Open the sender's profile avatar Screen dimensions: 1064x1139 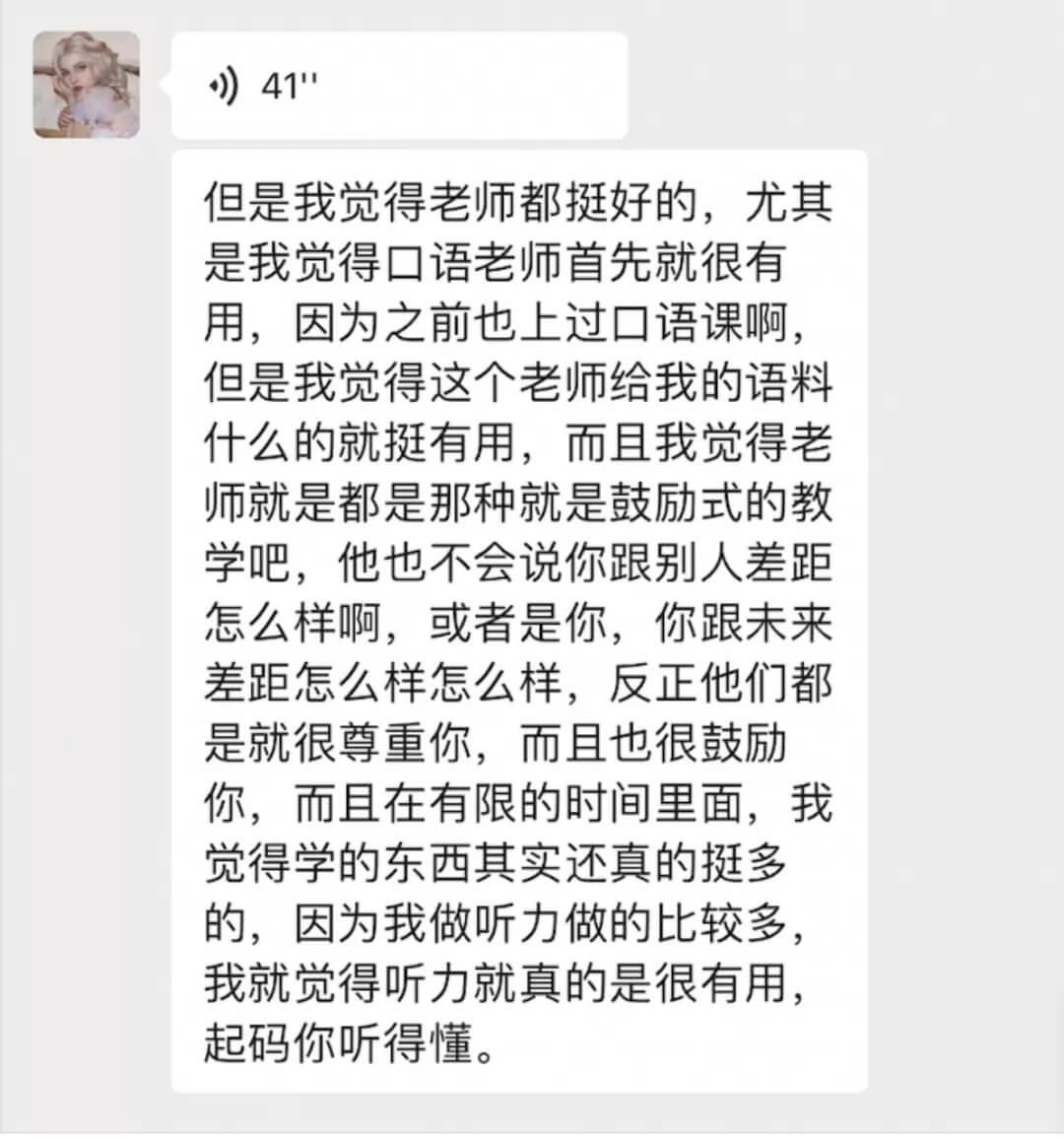pos(87,85)
